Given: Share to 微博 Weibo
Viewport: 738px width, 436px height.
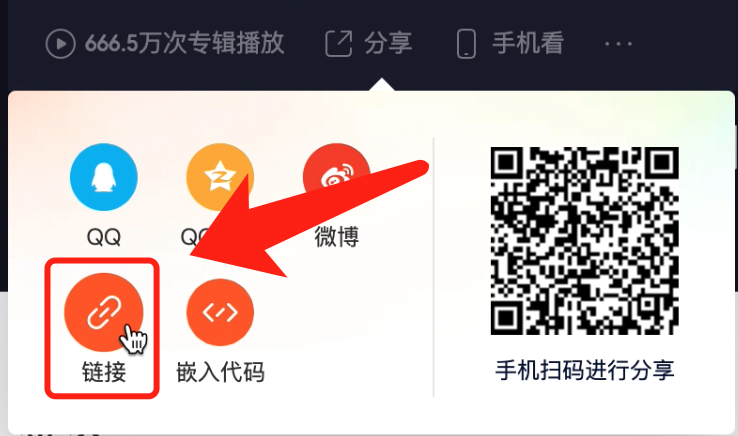Looking at the screenshot, I should coord(337,177).
